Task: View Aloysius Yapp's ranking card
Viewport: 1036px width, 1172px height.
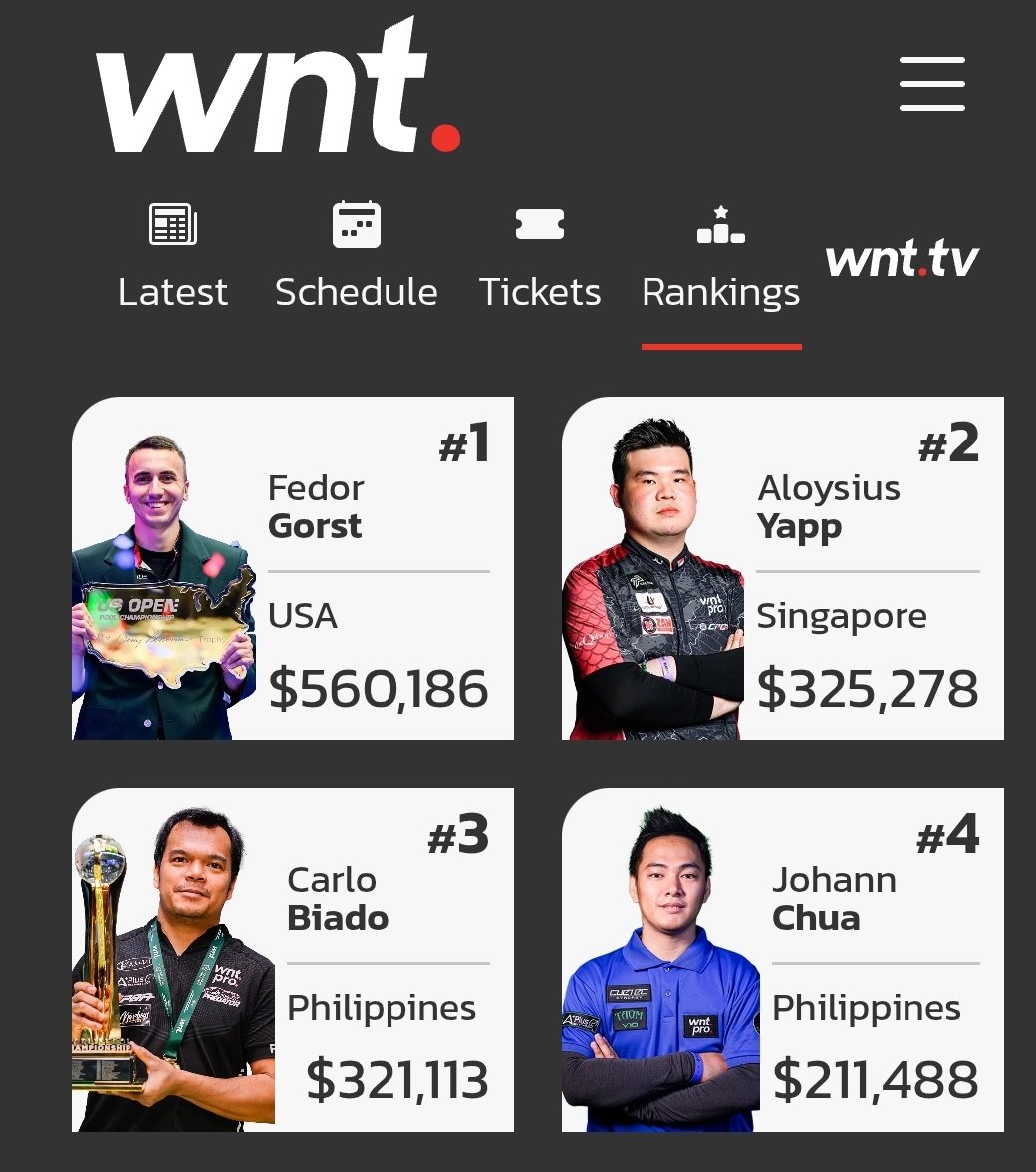Action: pos(783,568)
